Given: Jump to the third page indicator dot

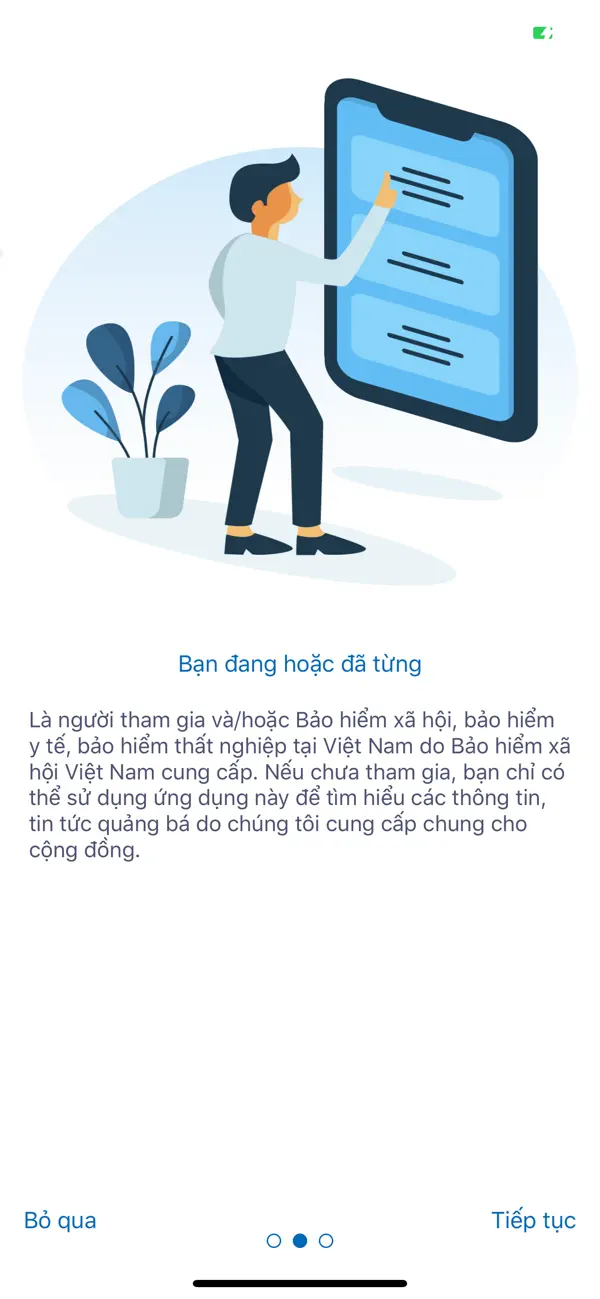Looking at the screenshot, I should click(326, 1241).
